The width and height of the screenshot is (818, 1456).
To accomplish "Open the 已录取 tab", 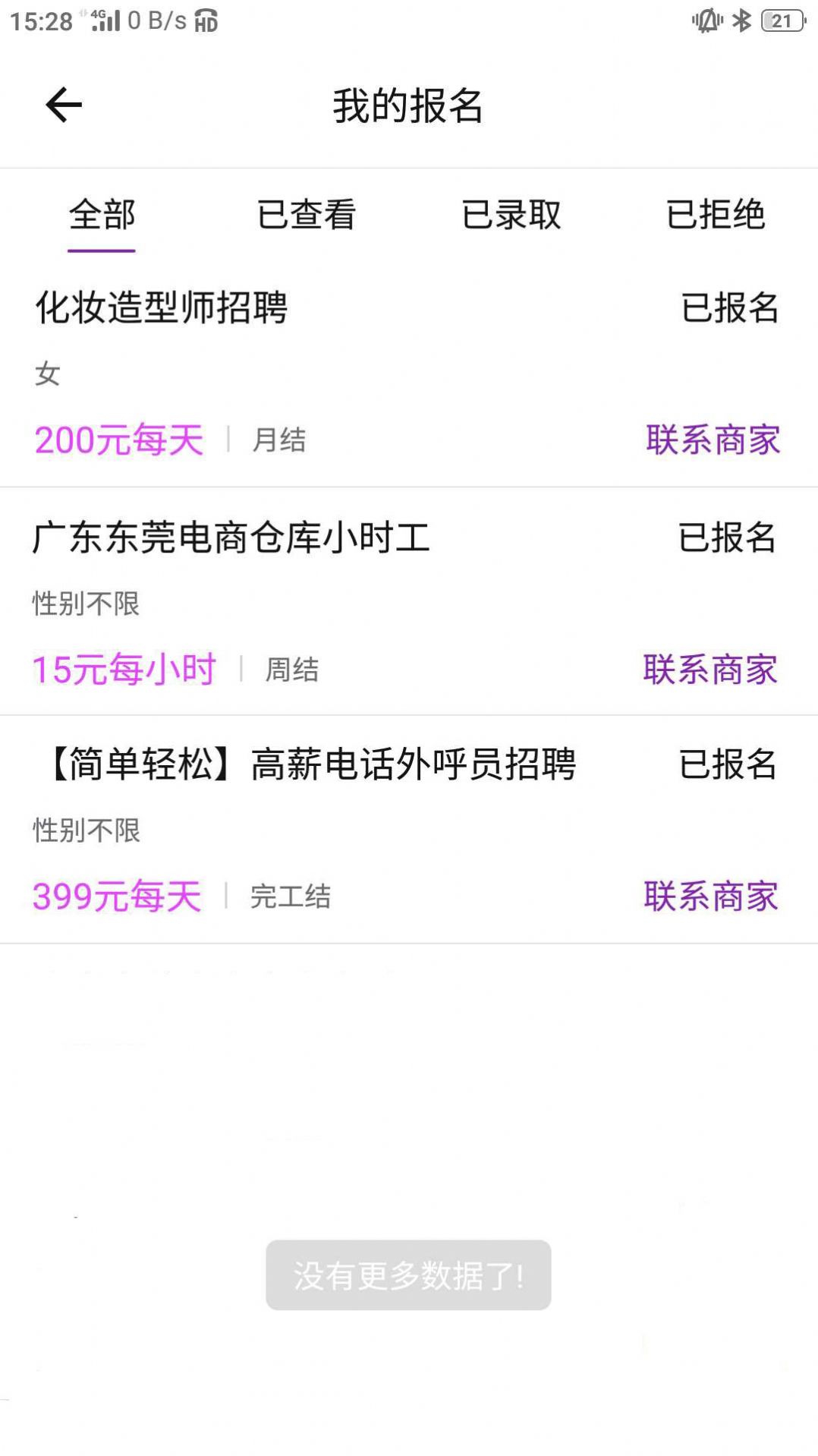I will click(x=511, y=216).
